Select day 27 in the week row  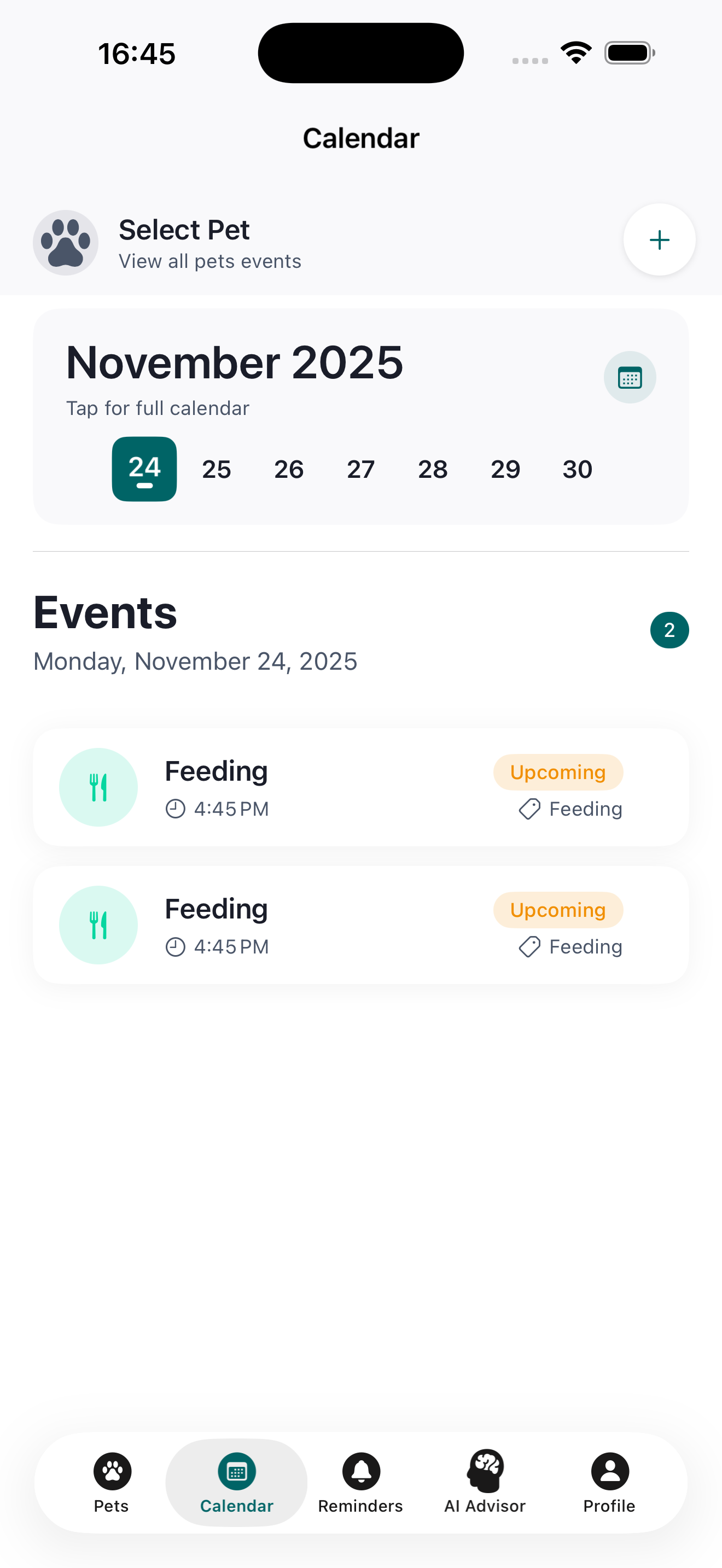360,469
